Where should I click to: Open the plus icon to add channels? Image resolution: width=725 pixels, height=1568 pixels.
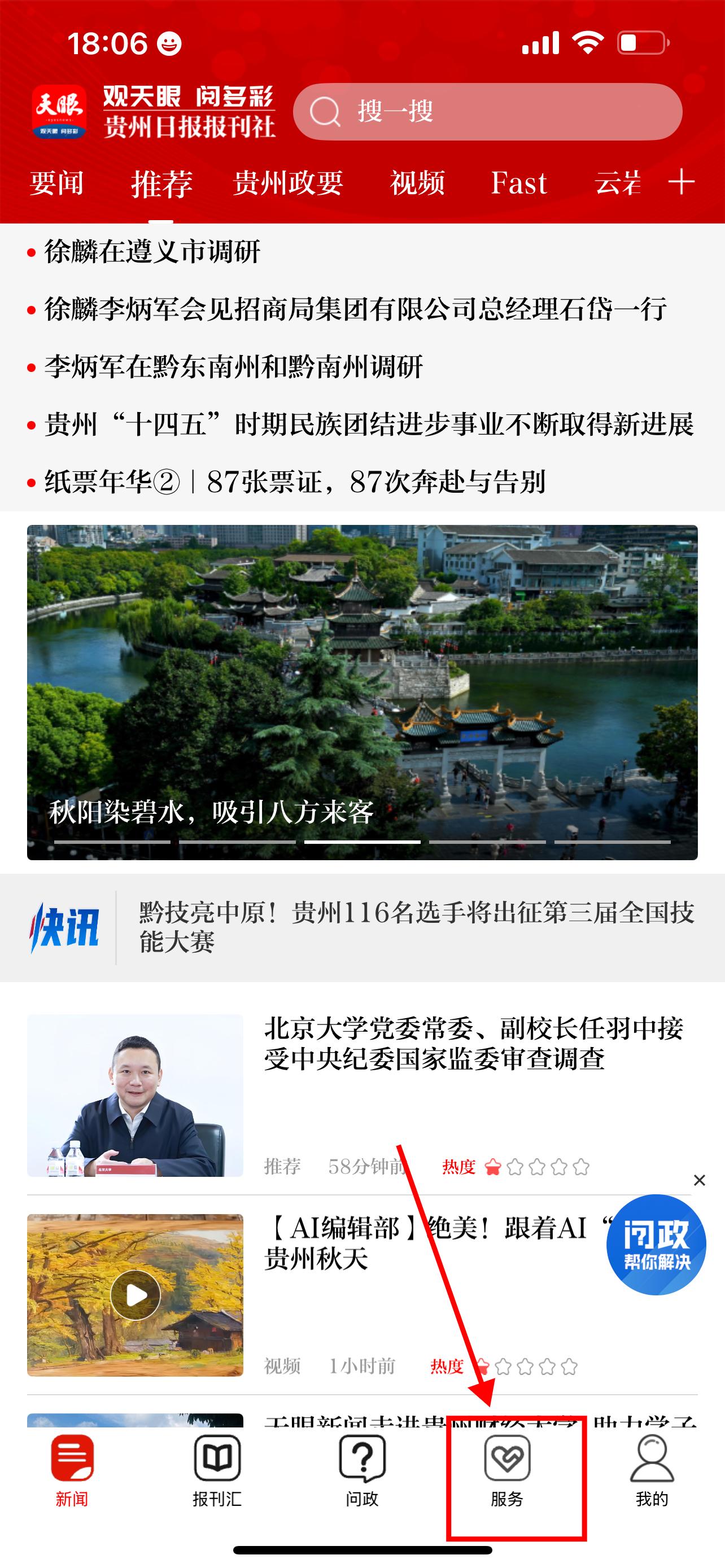tap(681, 182)
